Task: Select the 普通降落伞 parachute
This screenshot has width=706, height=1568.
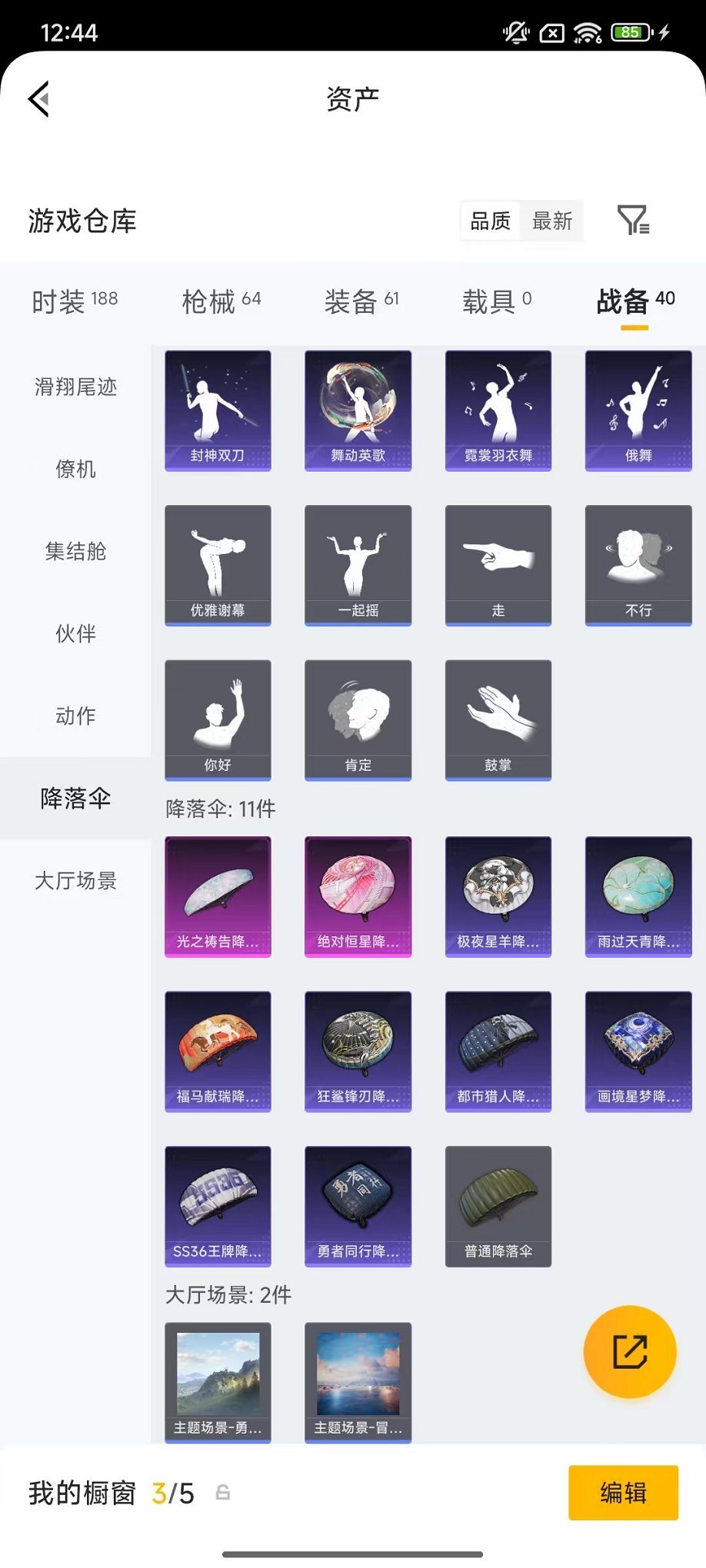Action: [x=498, y=1206]
